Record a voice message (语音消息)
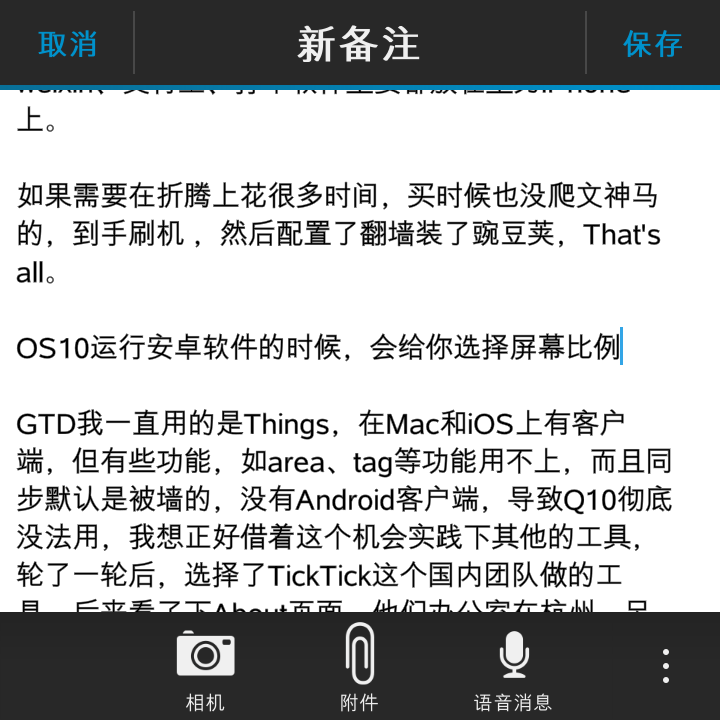This screenshot has height=720, width=720. point(513,668)
